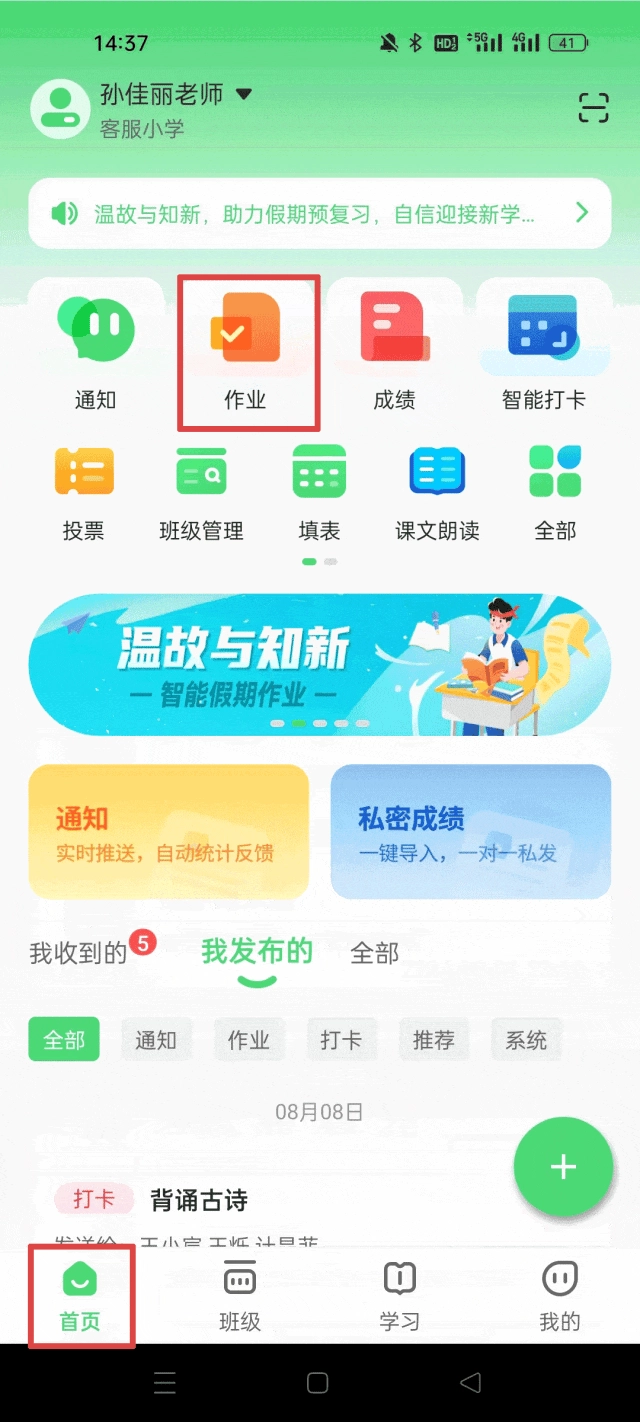Open the 投票 shortcut
The image size is (640, 1422).
[83, 493]
